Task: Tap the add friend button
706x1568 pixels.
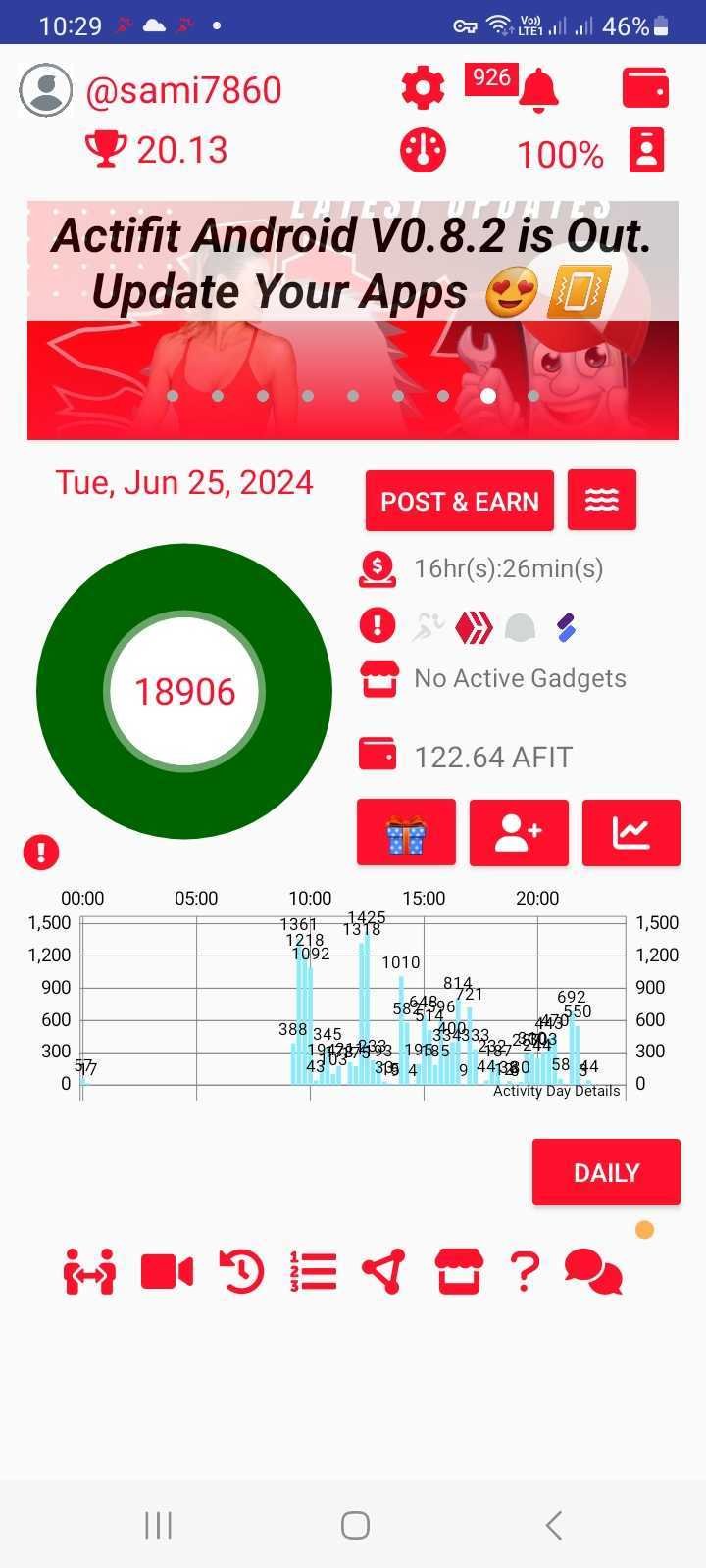Action: 519,833
